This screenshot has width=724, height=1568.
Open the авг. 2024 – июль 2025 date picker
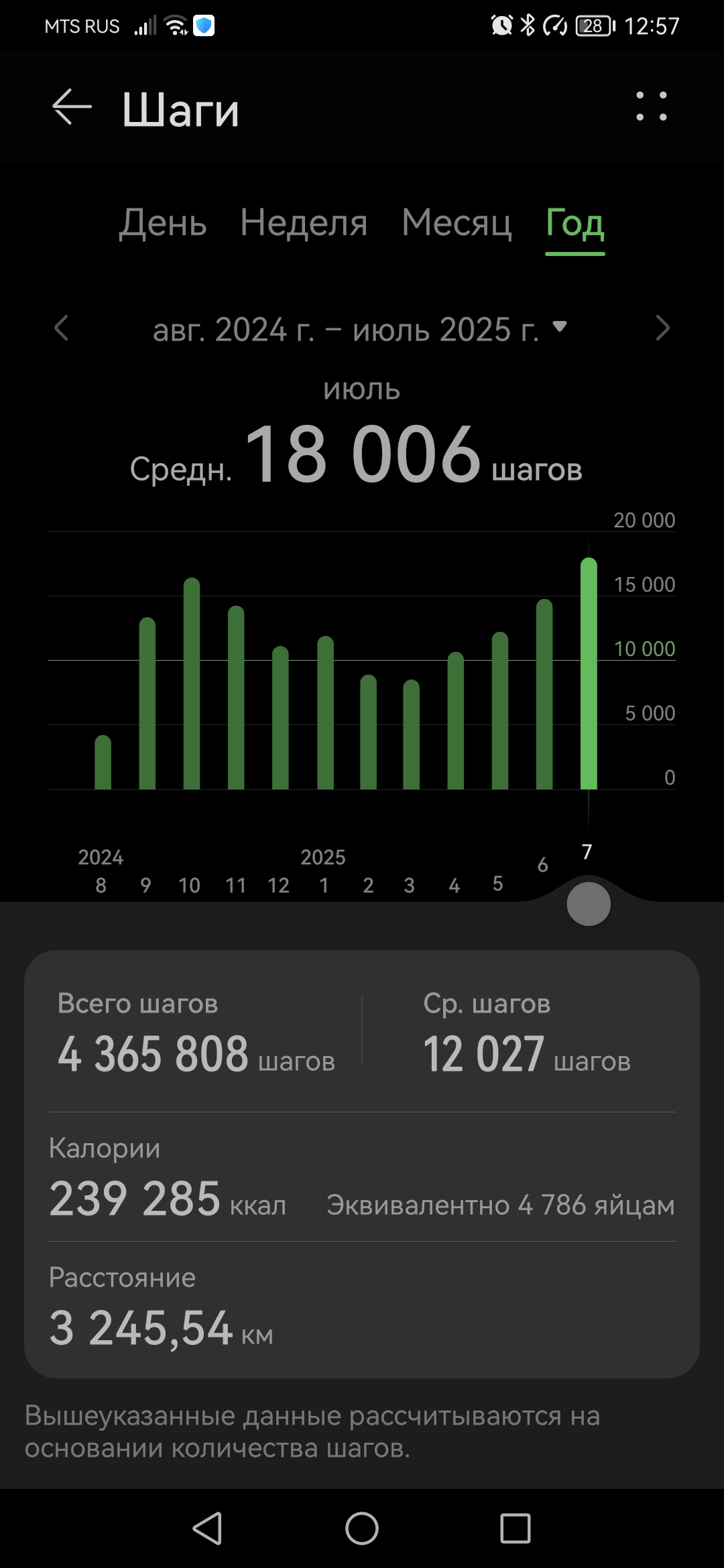(360, 330)
